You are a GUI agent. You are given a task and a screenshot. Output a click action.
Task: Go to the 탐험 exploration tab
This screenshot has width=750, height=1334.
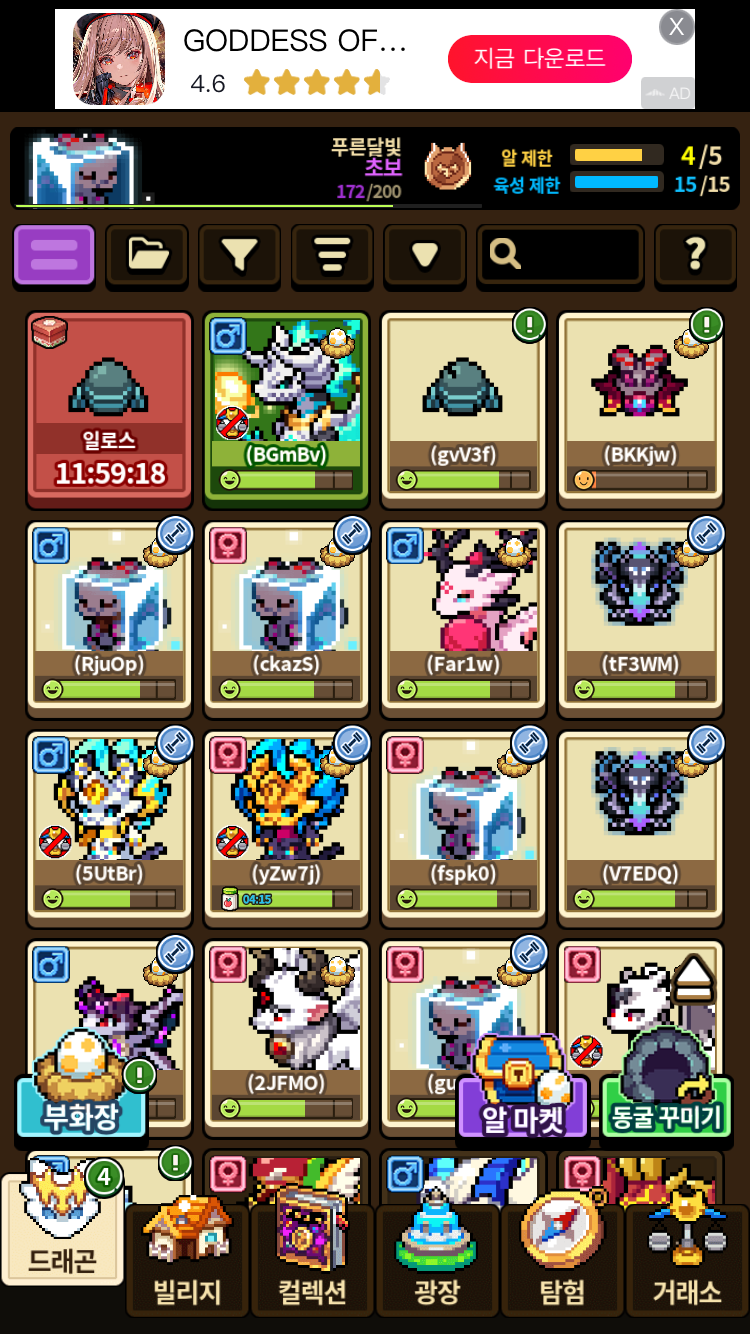click(x=562, y=1260)
